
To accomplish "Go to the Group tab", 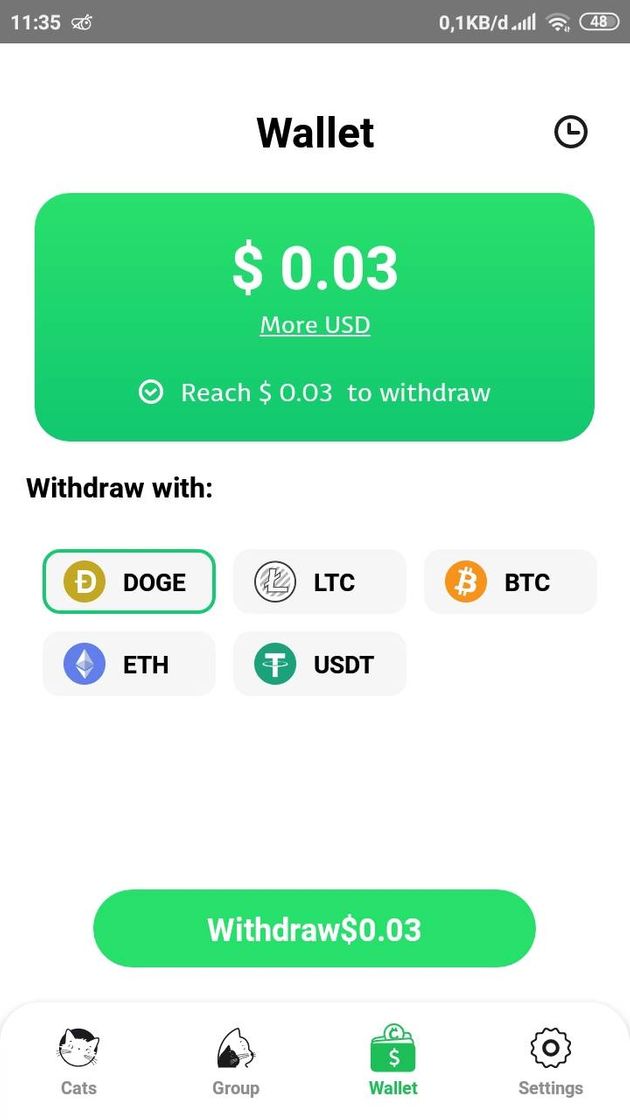I will coord(236,1061).
